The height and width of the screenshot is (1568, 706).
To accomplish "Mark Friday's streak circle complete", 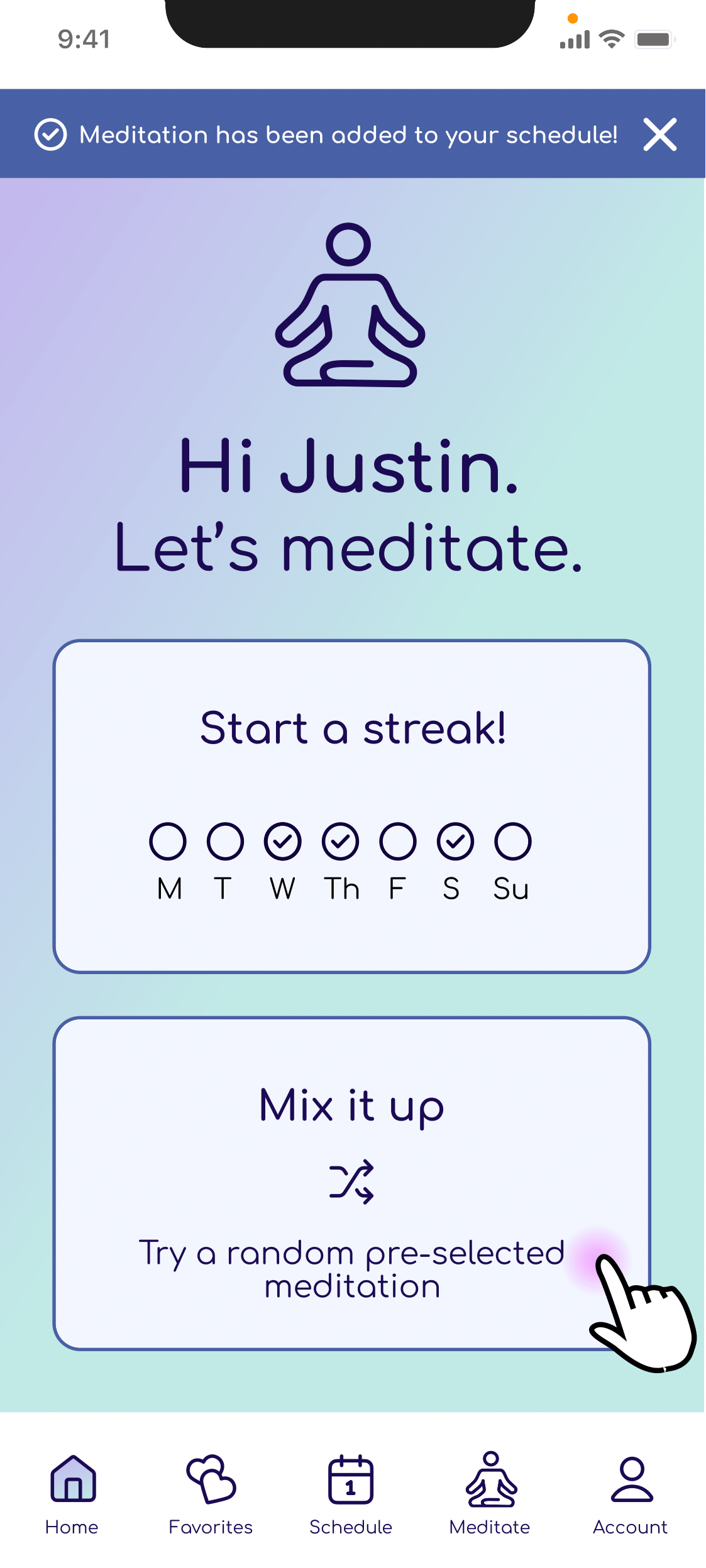I will [397, 841].
